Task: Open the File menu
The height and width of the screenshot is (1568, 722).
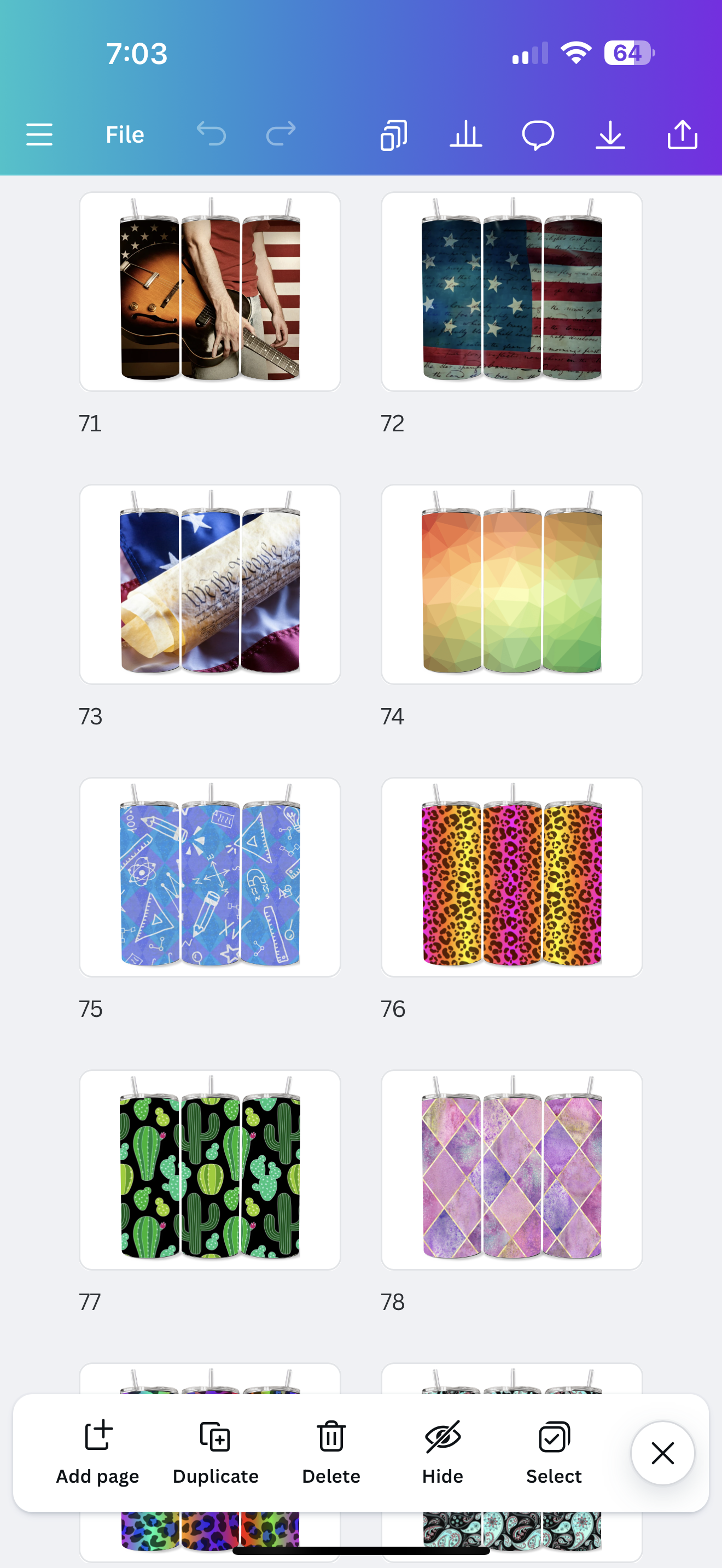Action: (x=125, y=134)
